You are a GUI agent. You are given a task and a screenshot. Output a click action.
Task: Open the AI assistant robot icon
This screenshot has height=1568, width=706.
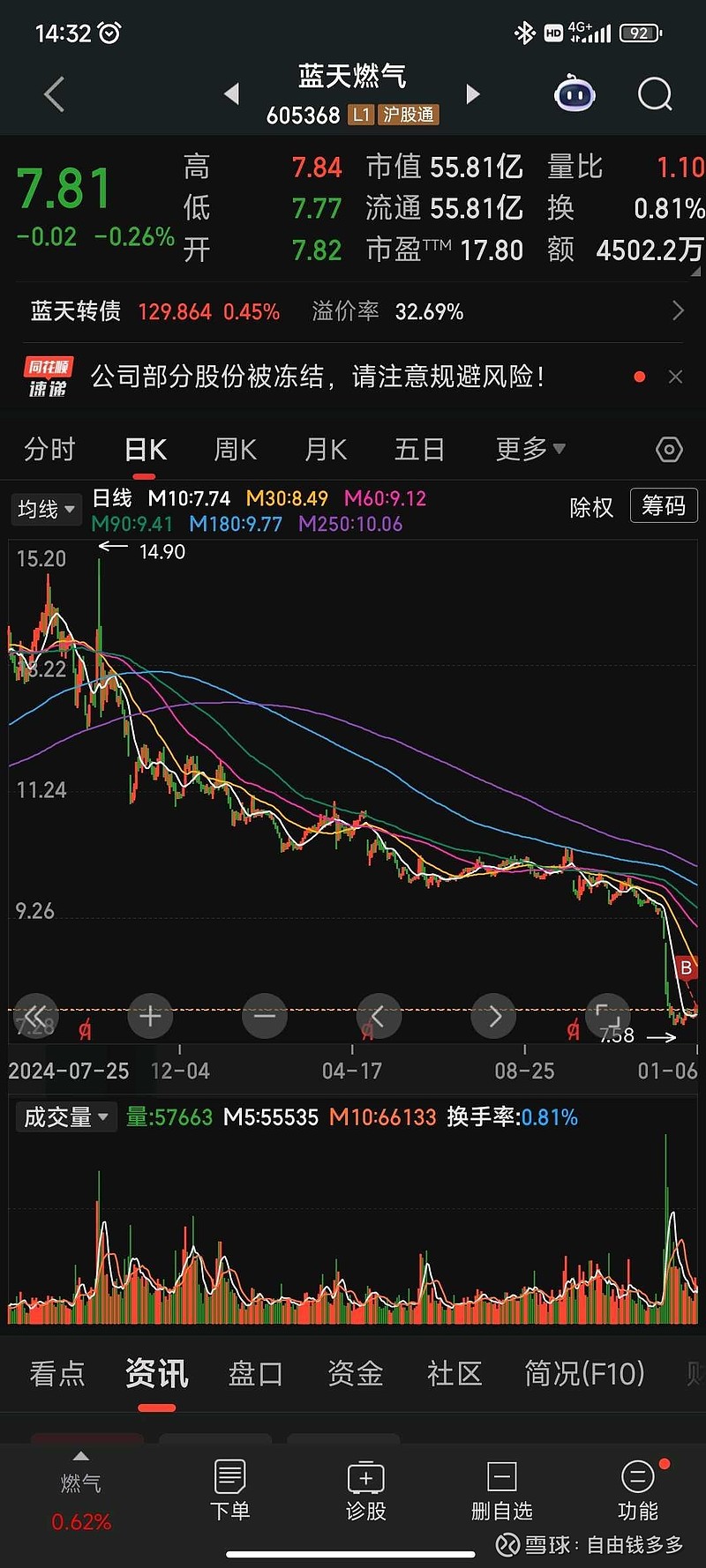[575, 93]
